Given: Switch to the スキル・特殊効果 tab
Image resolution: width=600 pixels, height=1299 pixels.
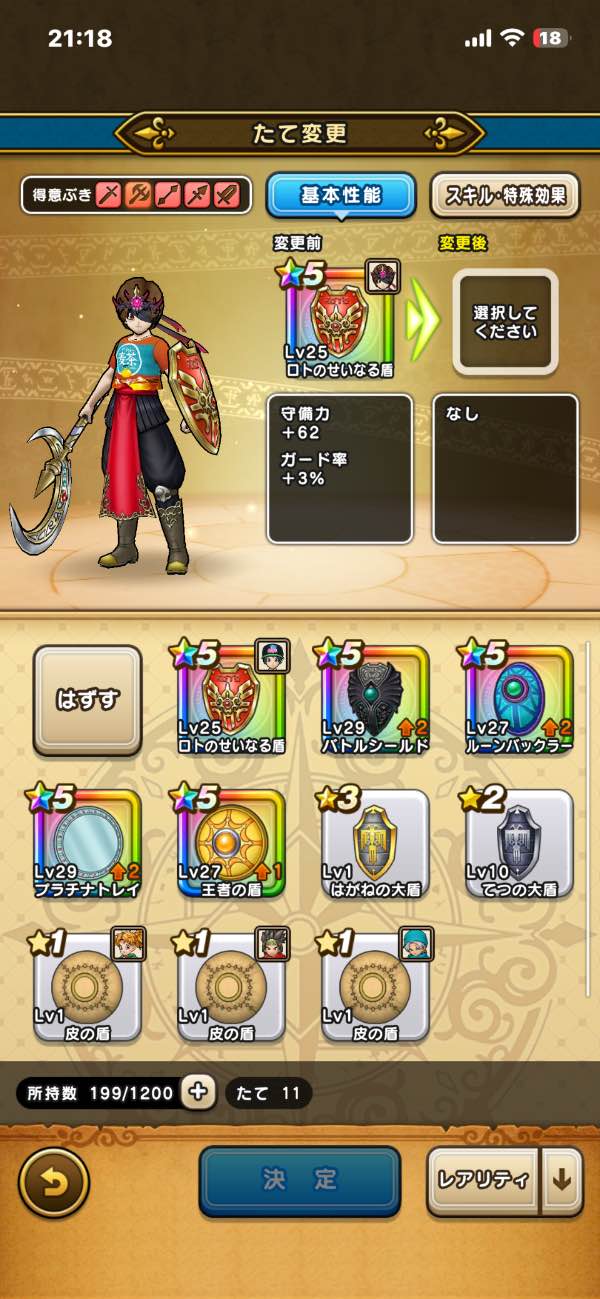Looking at the screenshot, I should point(505,195).
